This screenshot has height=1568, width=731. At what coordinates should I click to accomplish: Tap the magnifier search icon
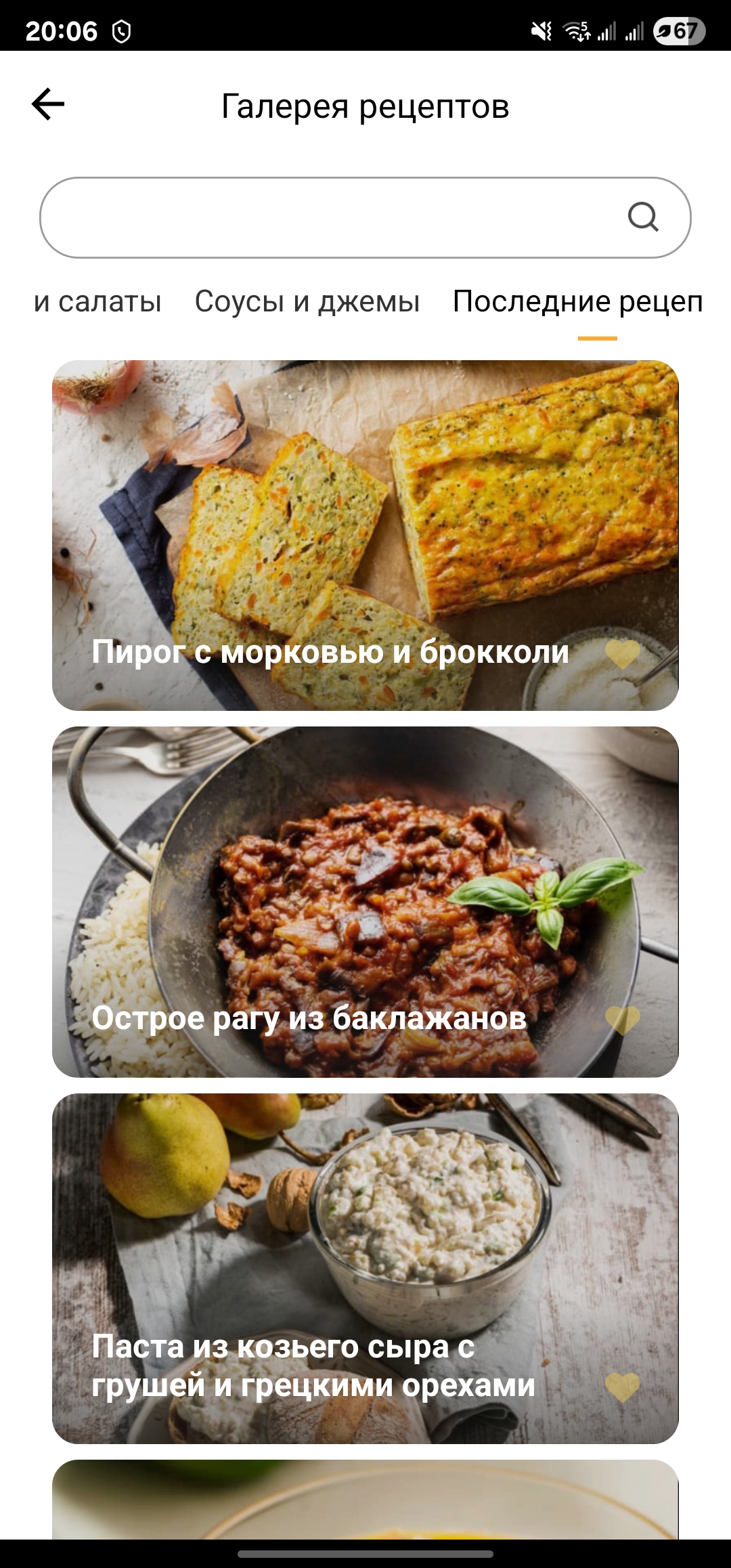642,217
